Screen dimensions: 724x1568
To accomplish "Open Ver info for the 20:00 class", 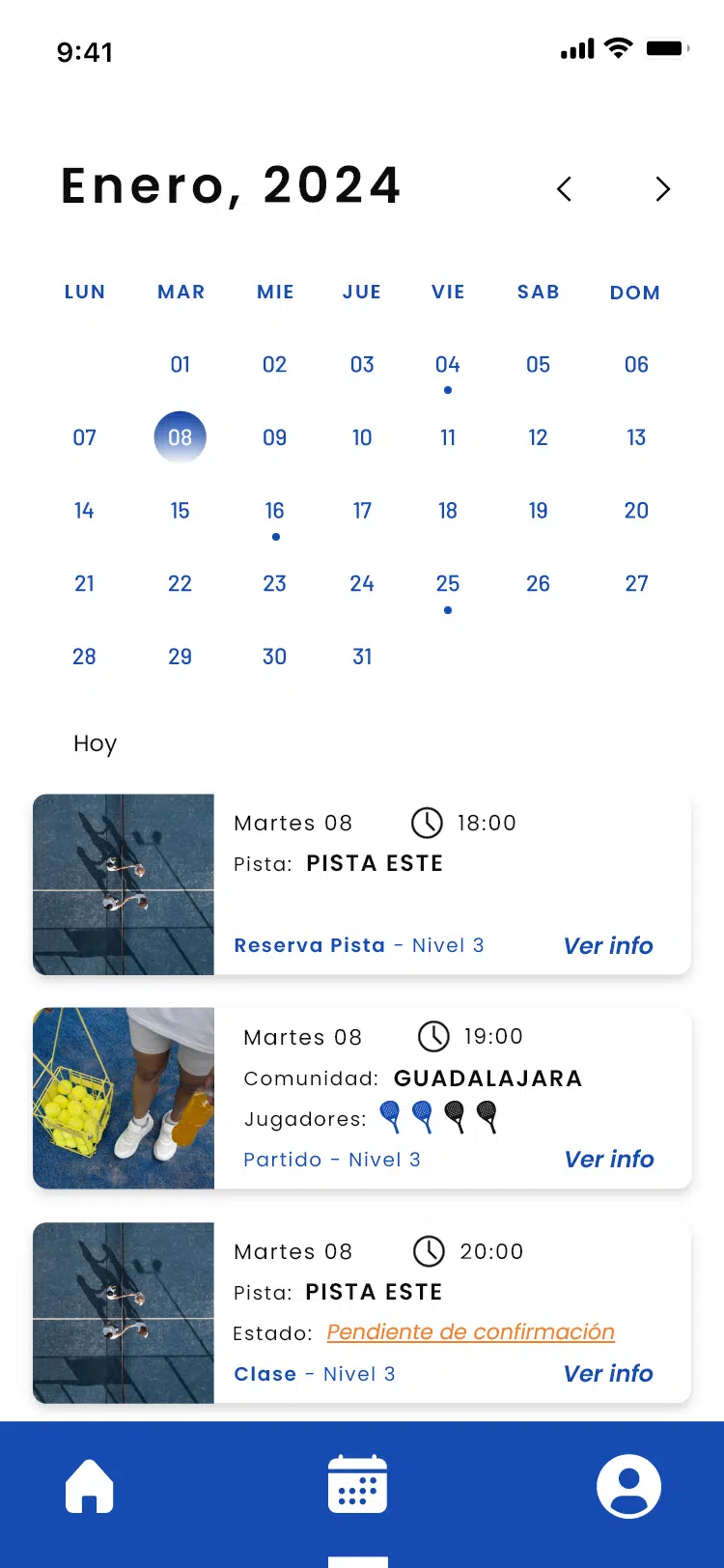I will tap(608, 1373).
